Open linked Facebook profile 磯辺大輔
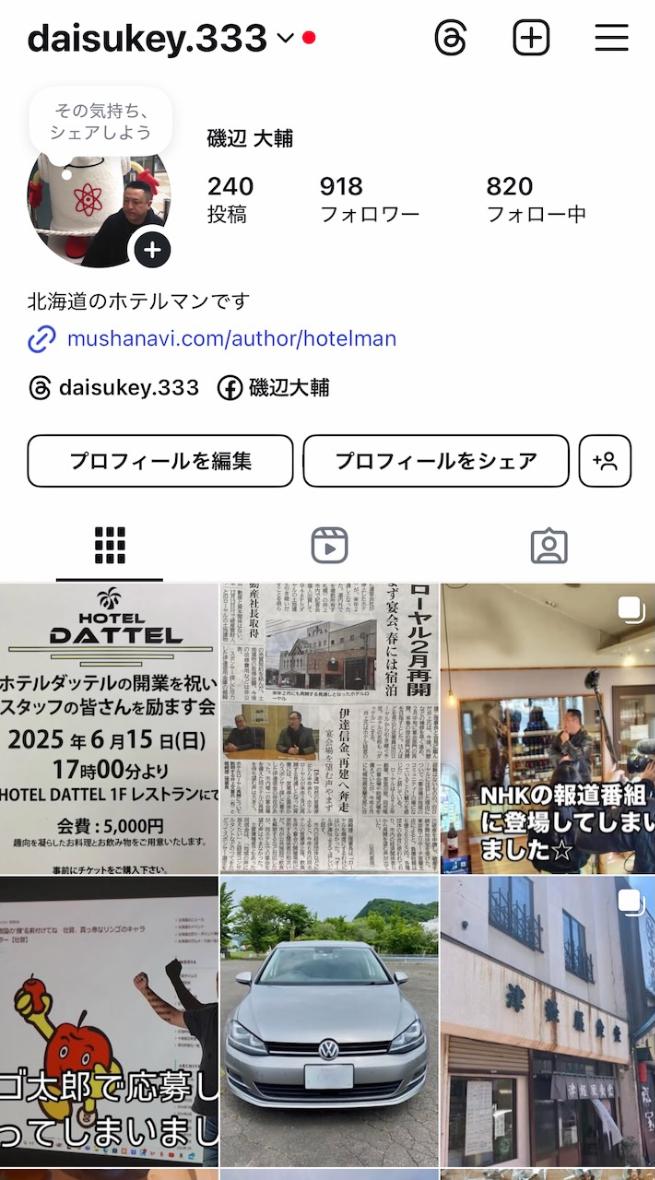This screenshot has width=655, height=1180. [273, 388]
